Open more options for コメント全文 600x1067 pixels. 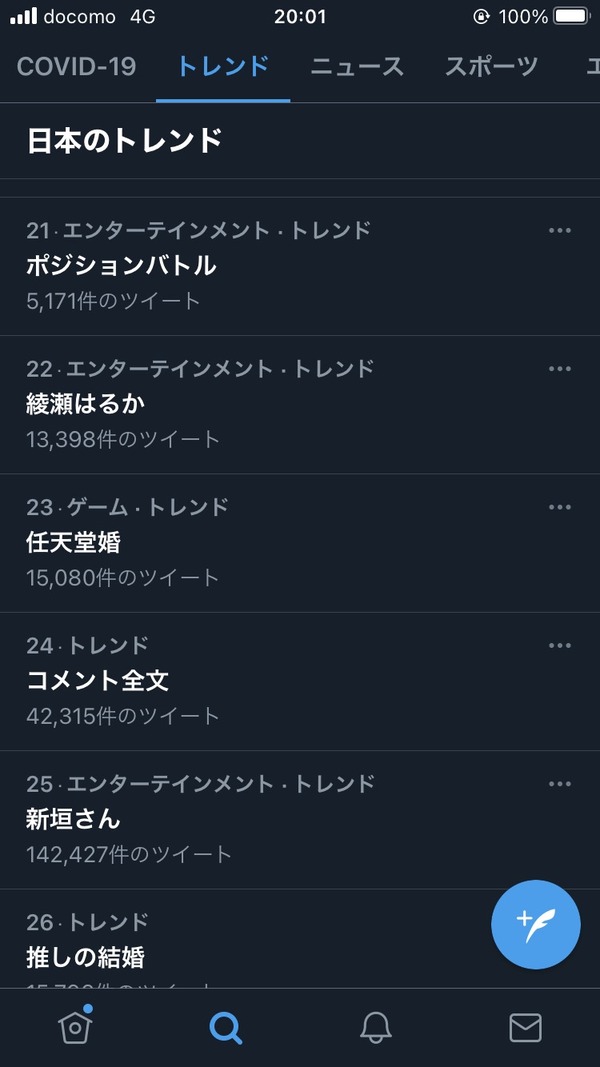(x=560, y=645)
